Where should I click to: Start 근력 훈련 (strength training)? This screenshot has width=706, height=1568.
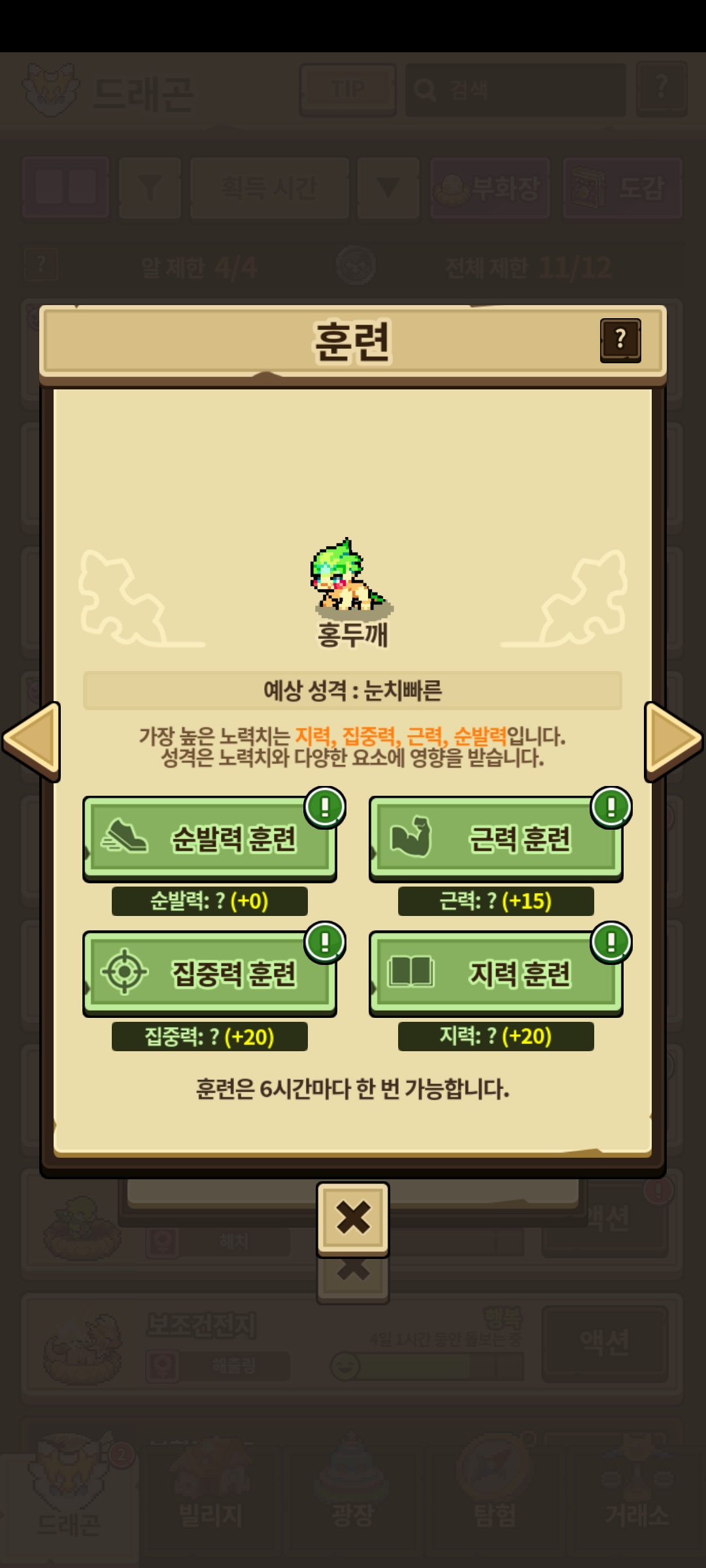[496, 838]
